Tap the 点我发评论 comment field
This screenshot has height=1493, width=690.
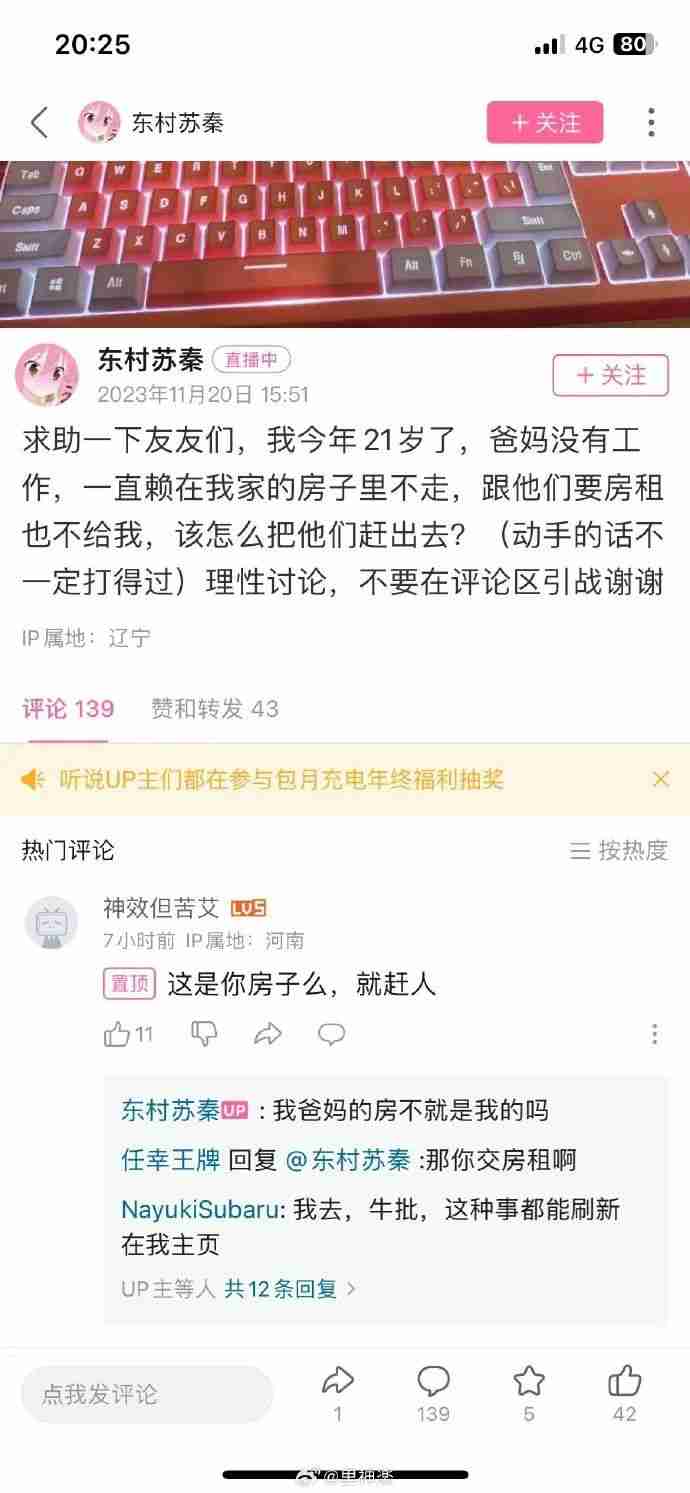click(x=147, y=1394)
